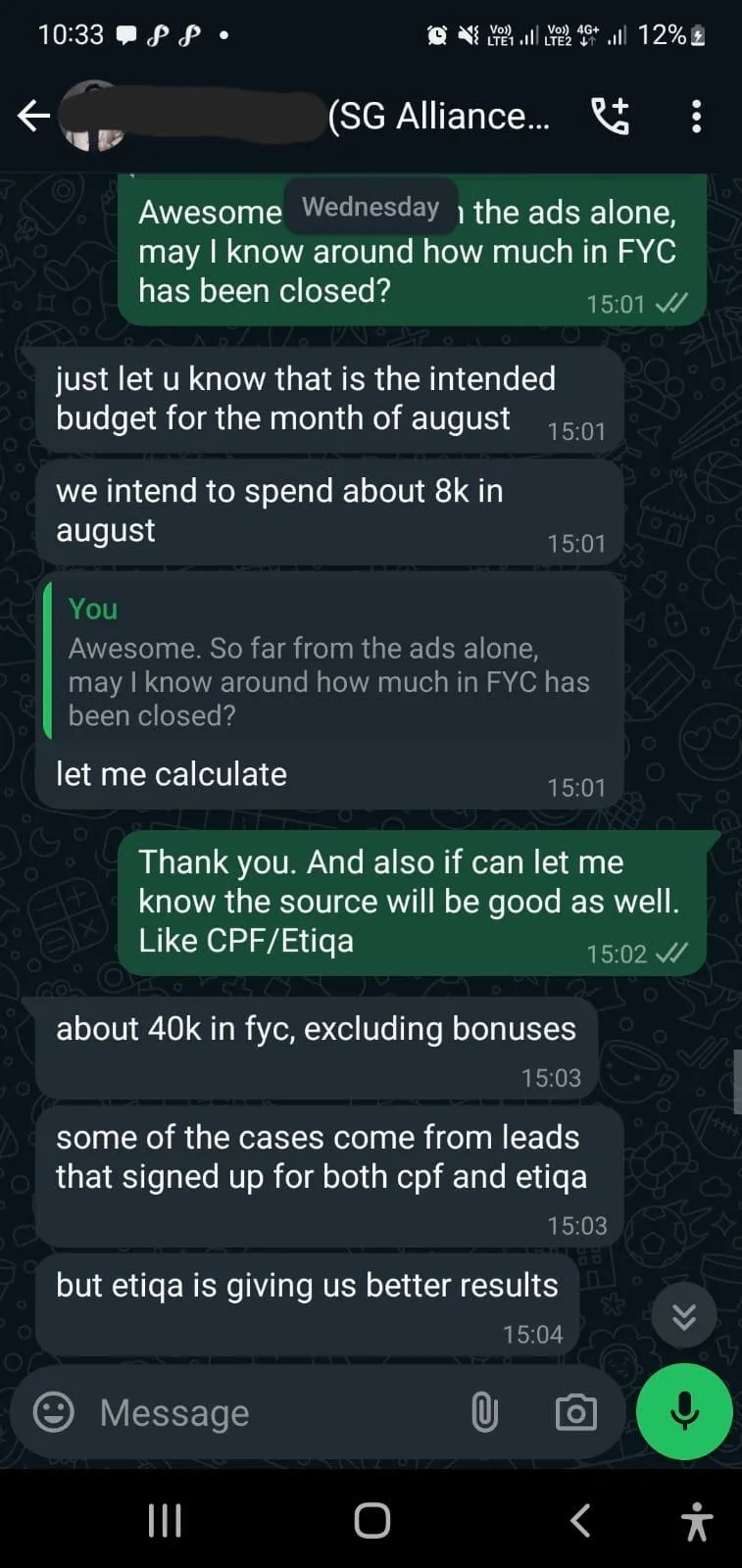This screenshot has width=742, height=1568.
Task: Open the three-dot overflow menu
Action: click(x=696, y=117)
